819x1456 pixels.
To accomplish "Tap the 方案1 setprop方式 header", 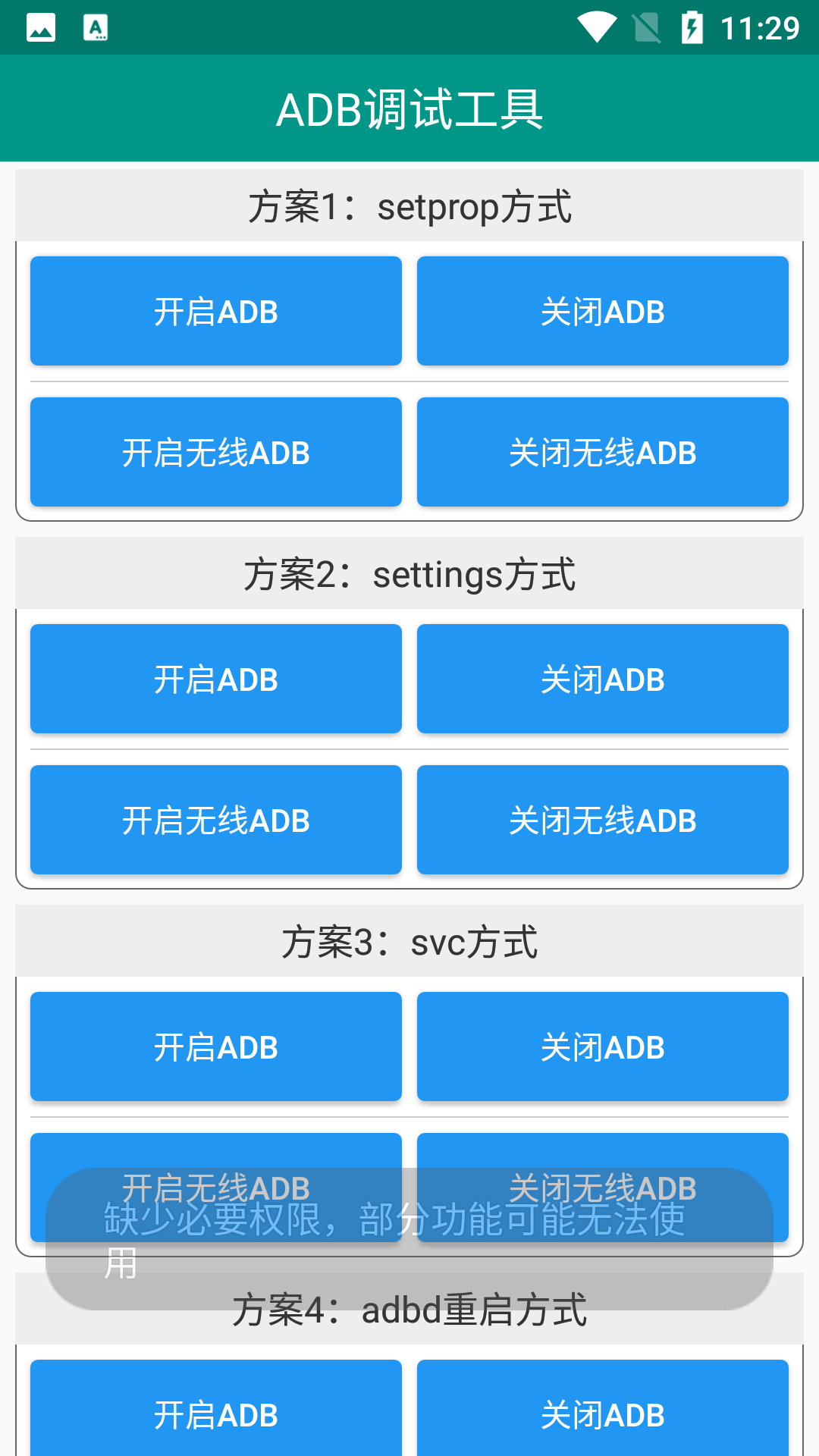I will click(x=409, y=205).
